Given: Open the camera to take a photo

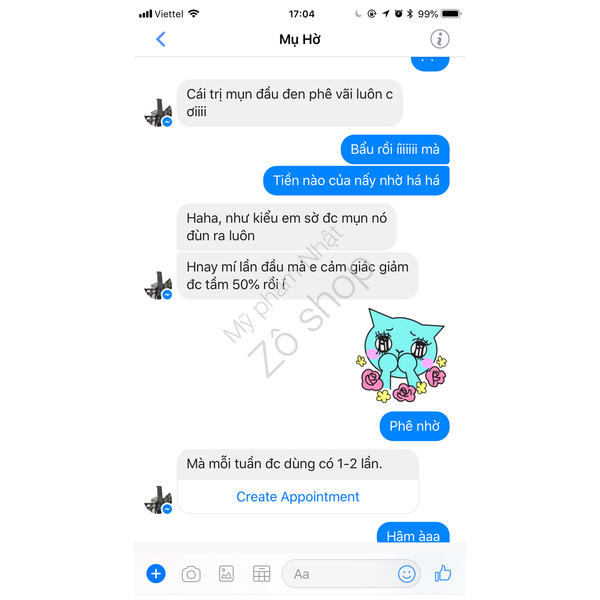Looking at the screenshot, I should (x=191, y=574).
